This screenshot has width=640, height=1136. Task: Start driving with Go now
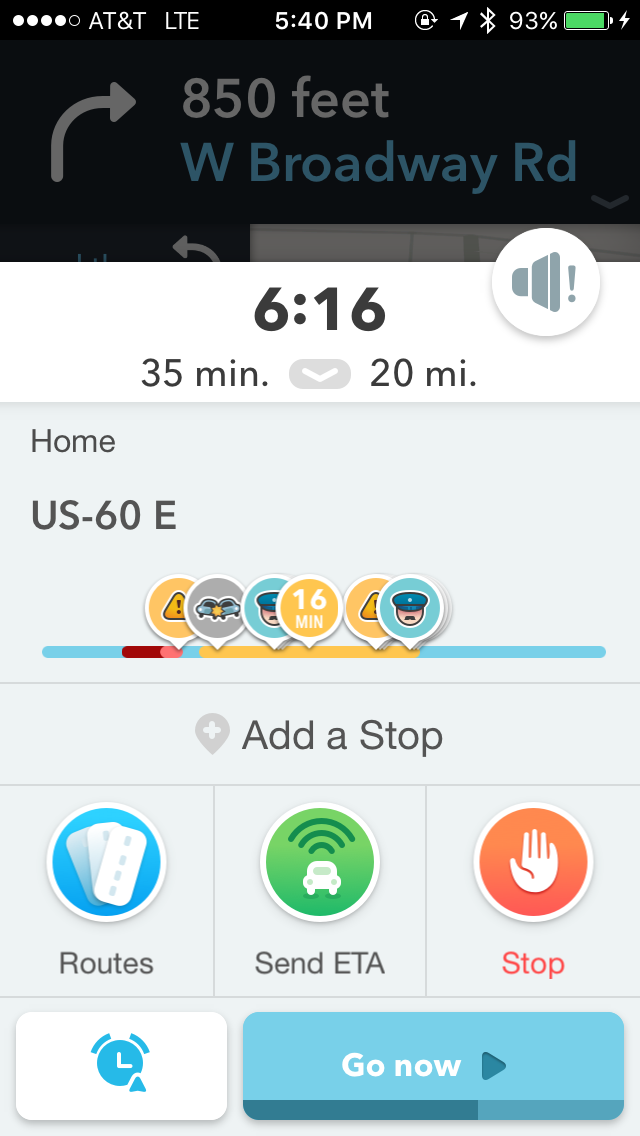click(433, 1066)
